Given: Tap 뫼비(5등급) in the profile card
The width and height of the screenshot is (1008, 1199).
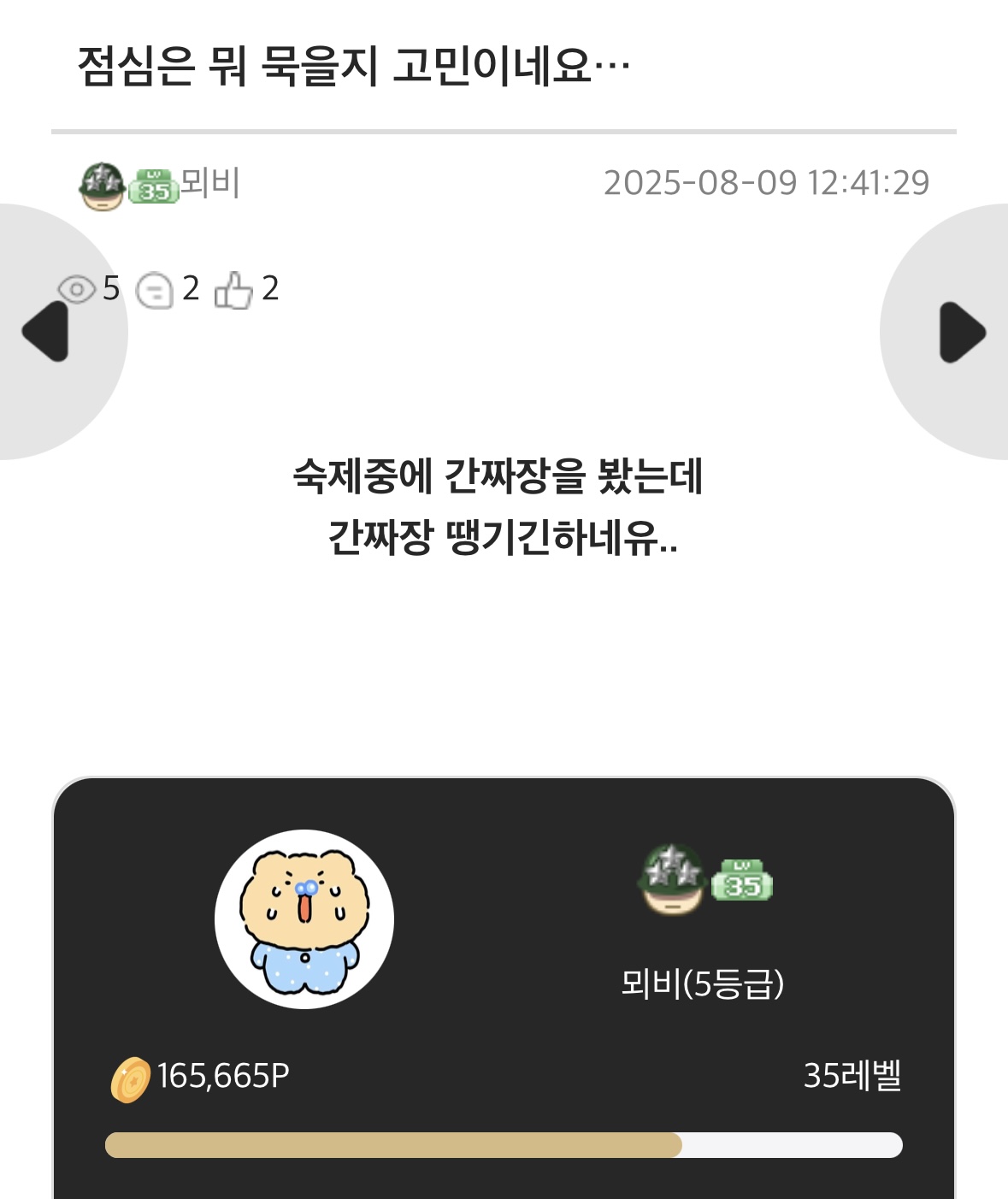Looking at the screenshot, I should point(702,983).
